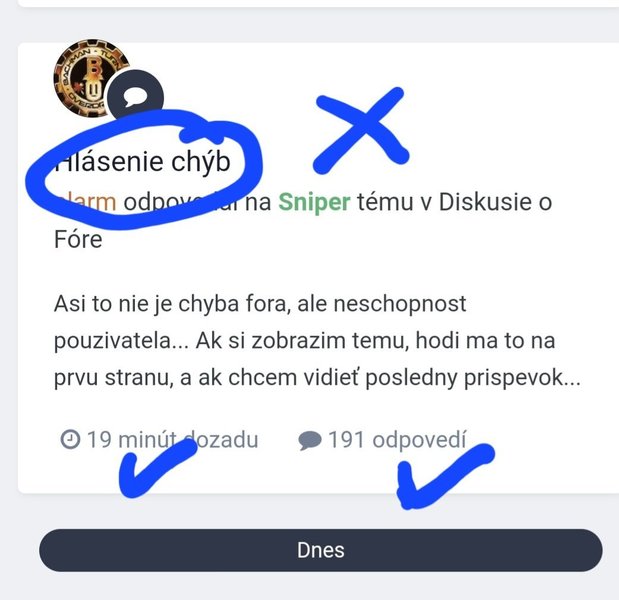View the 191 odpovedí replies
The image size is (619, 600).
(383, 439)
